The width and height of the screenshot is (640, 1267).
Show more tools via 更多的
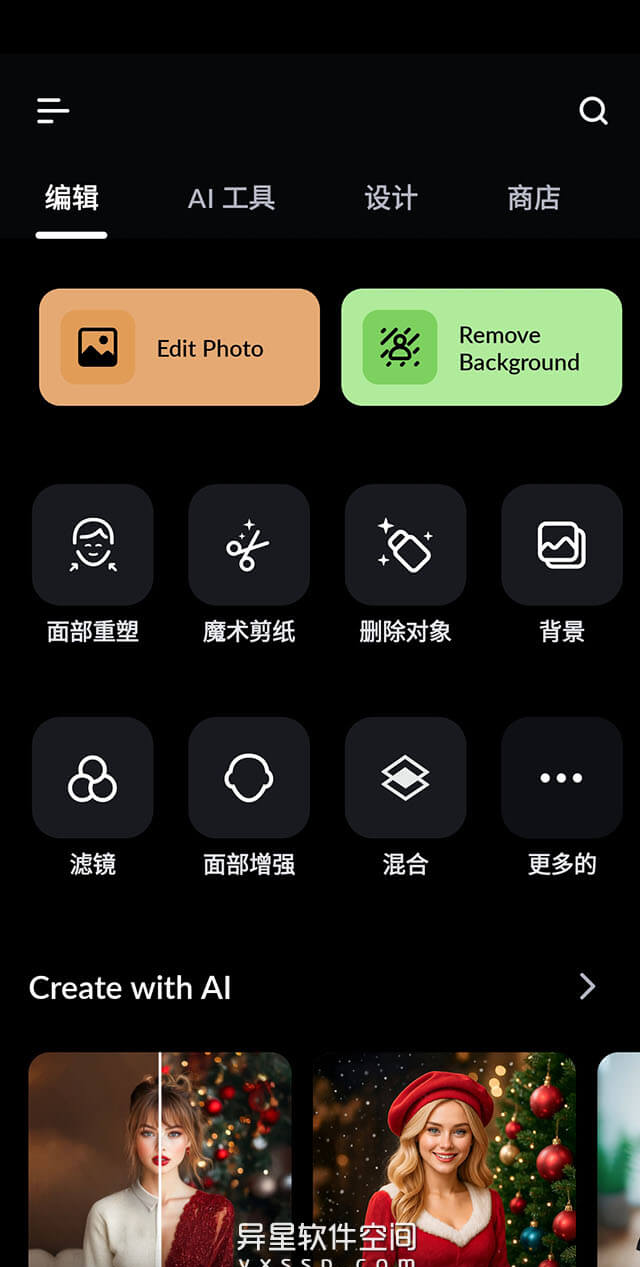(561, 777)
